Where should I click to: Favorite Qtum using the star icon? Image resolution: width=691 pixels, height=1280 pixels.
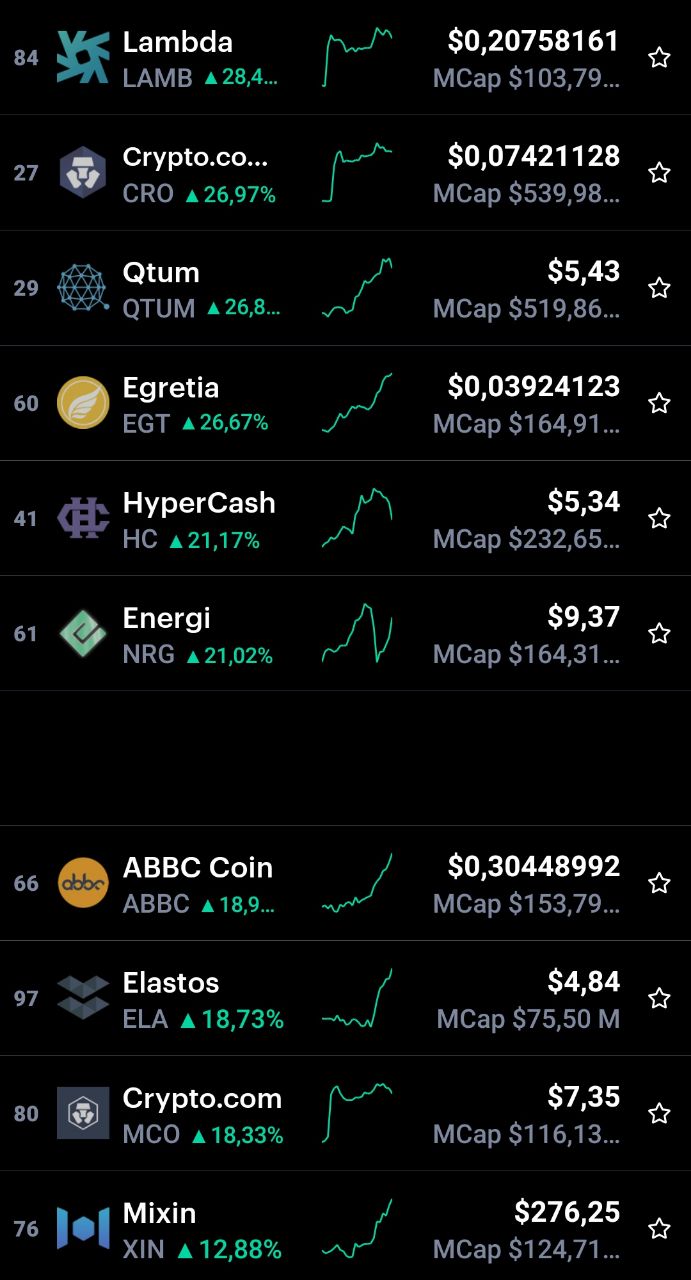[659, 288]
